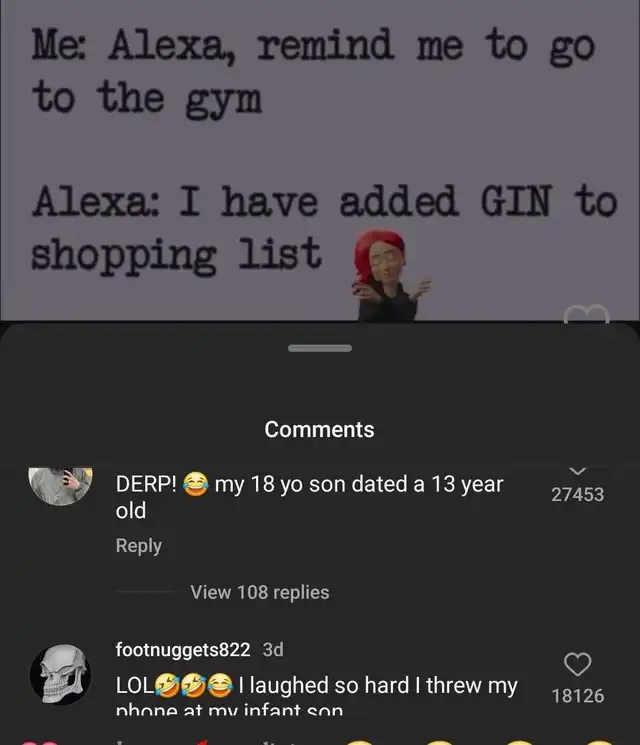Screen dimensions: 640x745
Task: Reply to the DERP comment
Action: 138,545
